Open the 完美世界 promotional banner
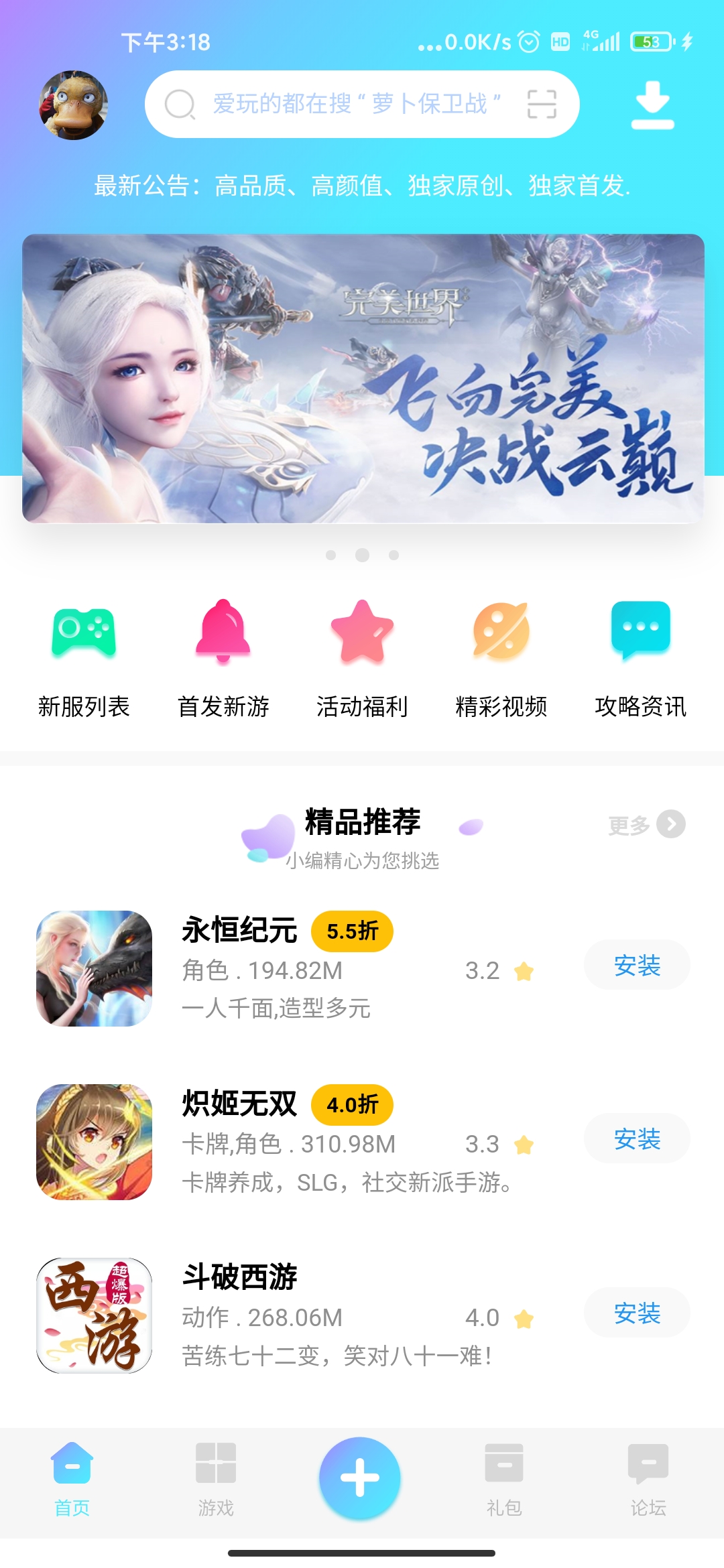This screenshot has width=724, height=1568. click(x=363, y=378)
